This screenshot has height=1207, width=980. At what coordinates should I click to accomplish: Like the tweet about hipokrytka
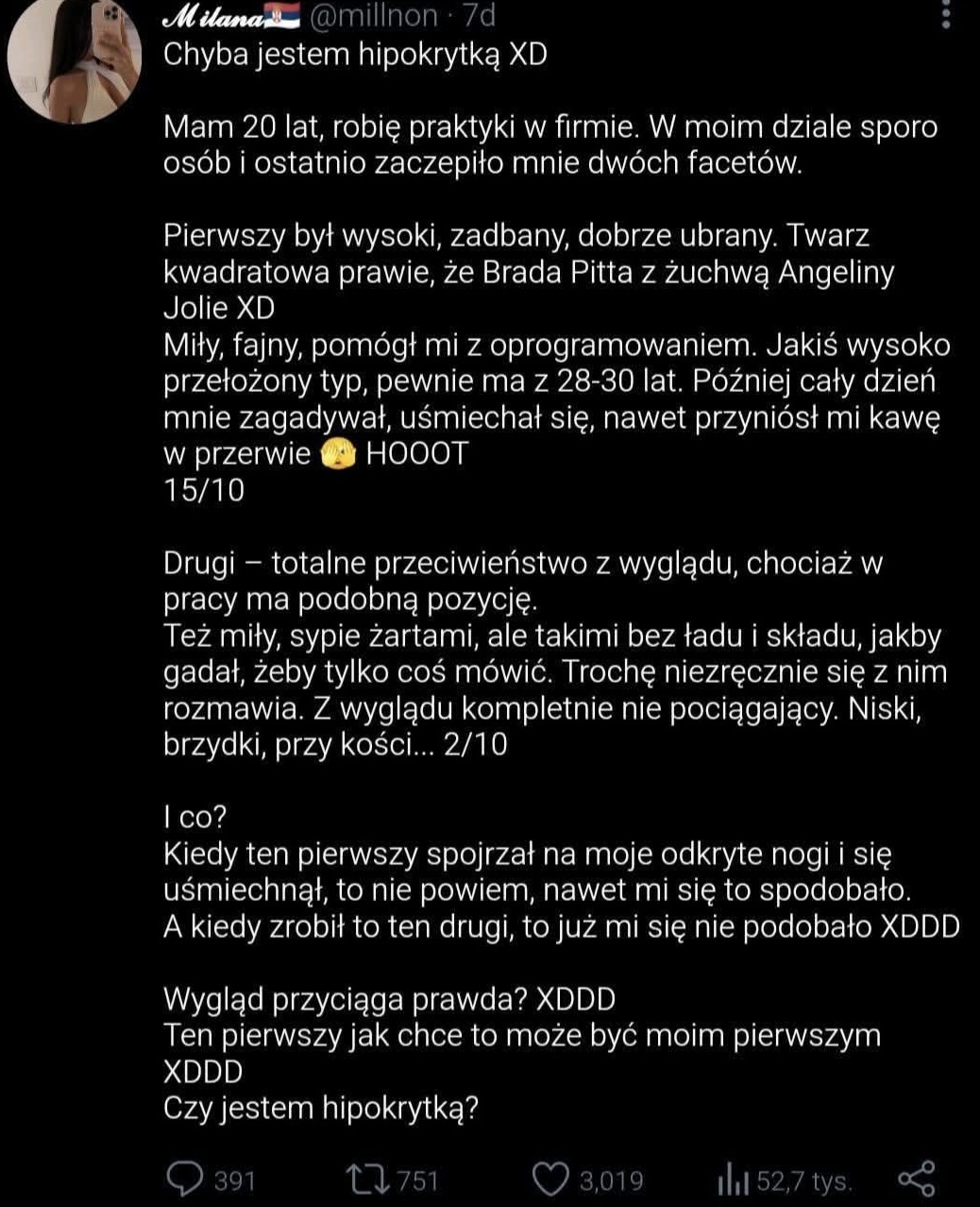pos(550,1179)
